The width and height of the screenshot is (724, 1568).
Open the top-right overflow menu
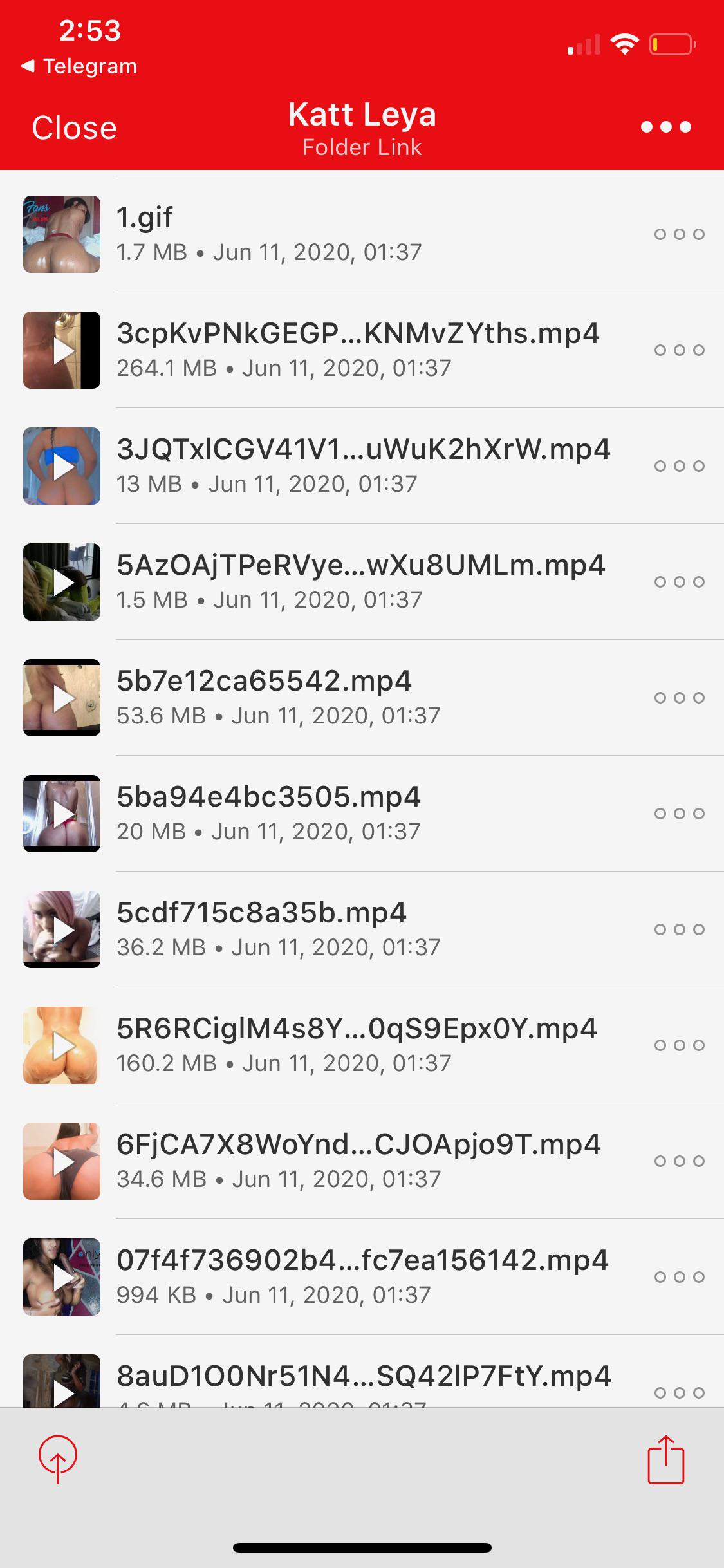tap(665, 127)
